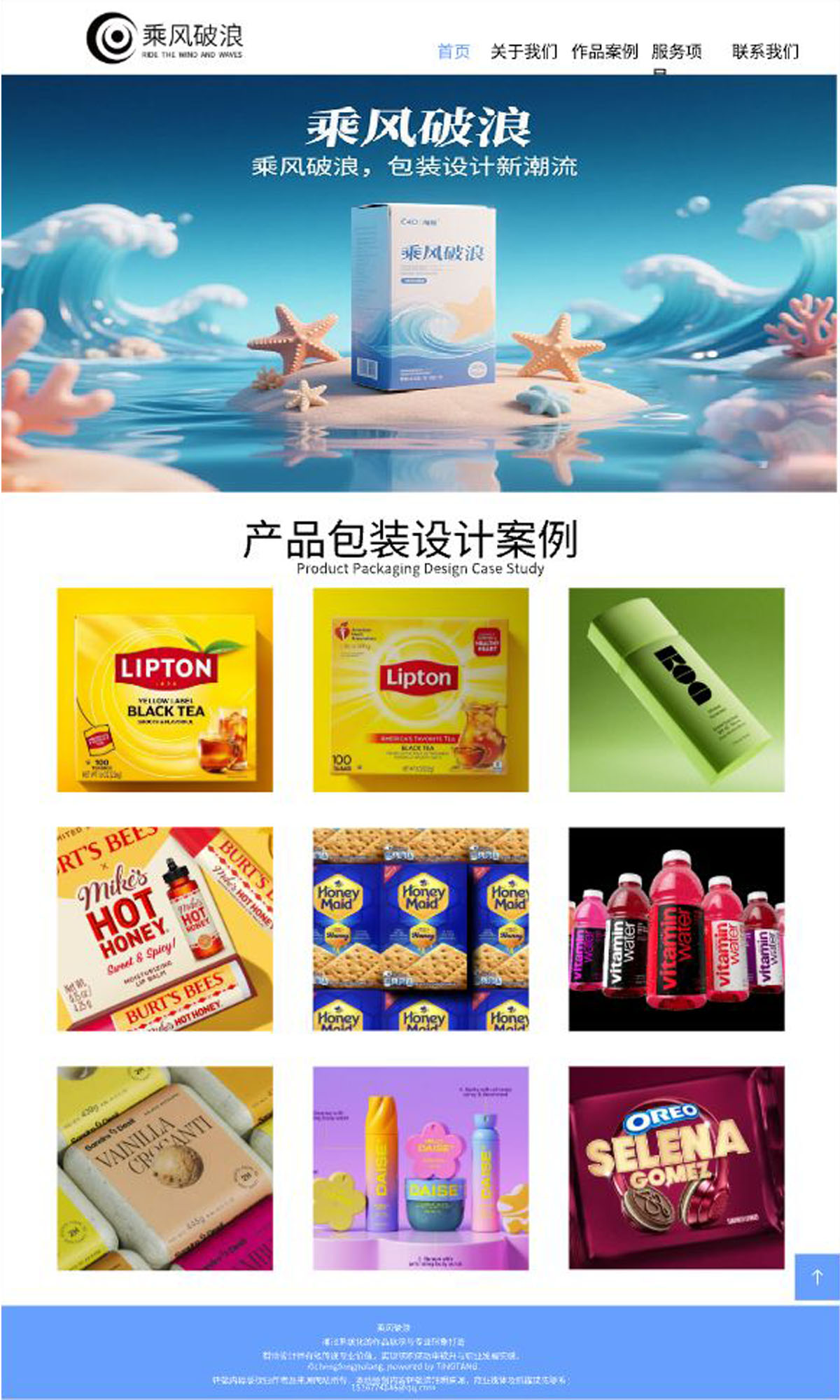Open the 乘风破浪 hero banner
This screenshot has width=840, height=1400.
(419, 283)
